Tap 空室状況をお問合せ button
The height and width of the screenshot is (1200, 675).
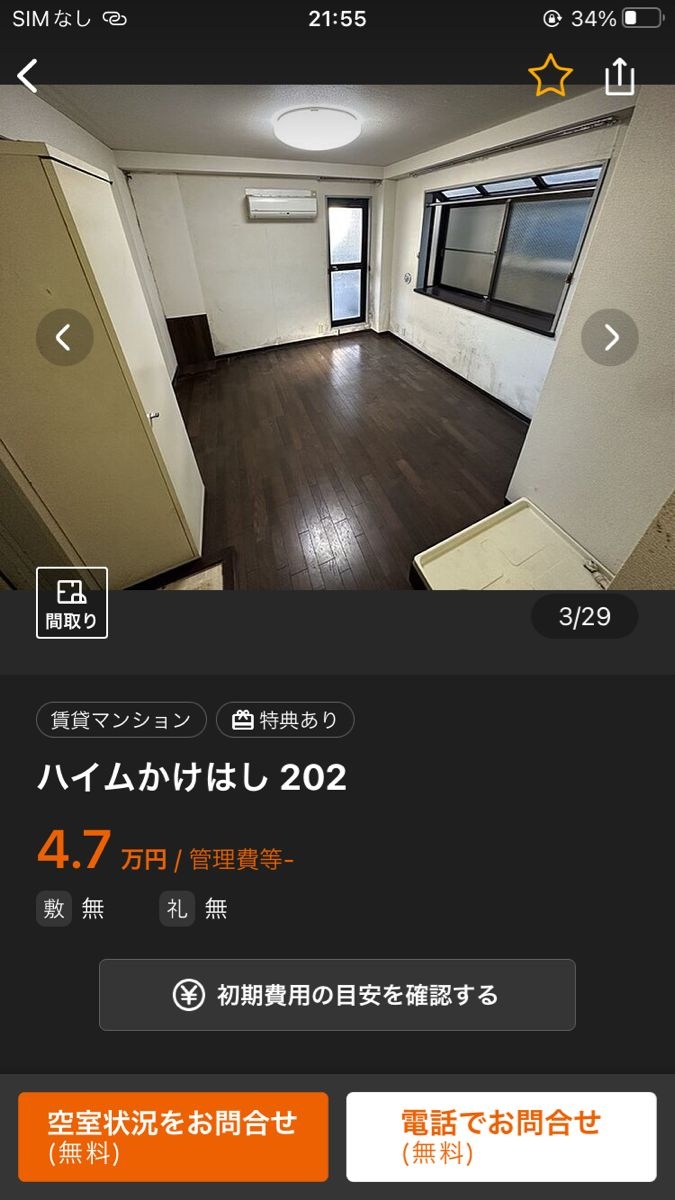pyautogui.click(x=173, y=1137)
